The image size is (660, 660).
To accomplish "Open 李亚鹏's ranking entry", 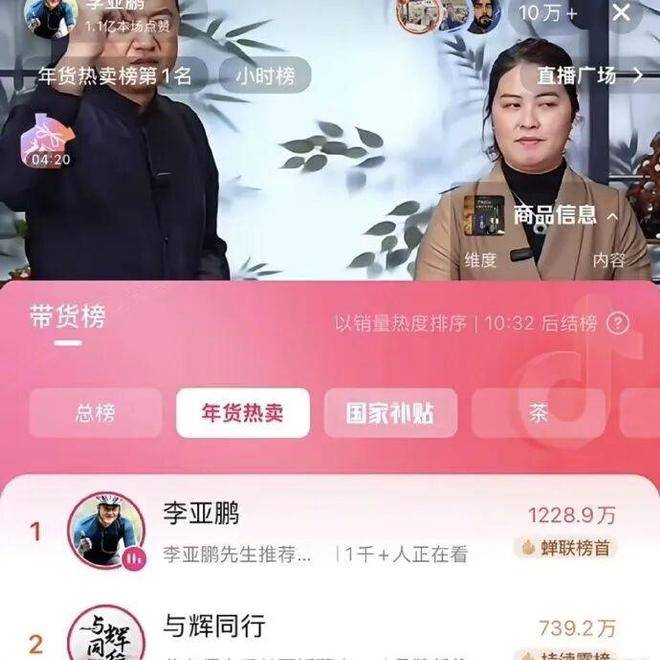I will pyautogui.click(x=330, y=531).
